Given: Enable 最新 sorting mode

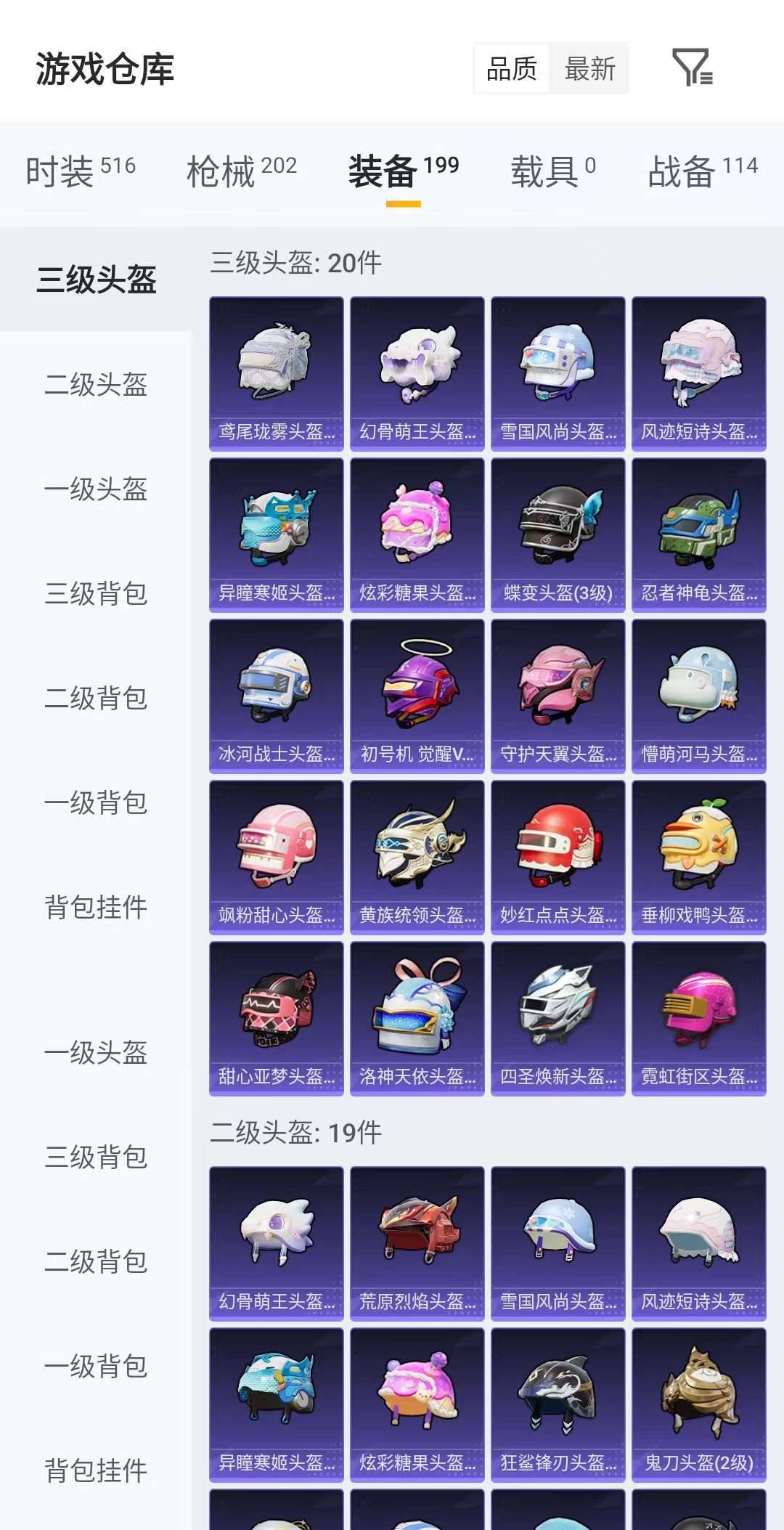Looking at the screenshot, I should (x=589, y=69).
